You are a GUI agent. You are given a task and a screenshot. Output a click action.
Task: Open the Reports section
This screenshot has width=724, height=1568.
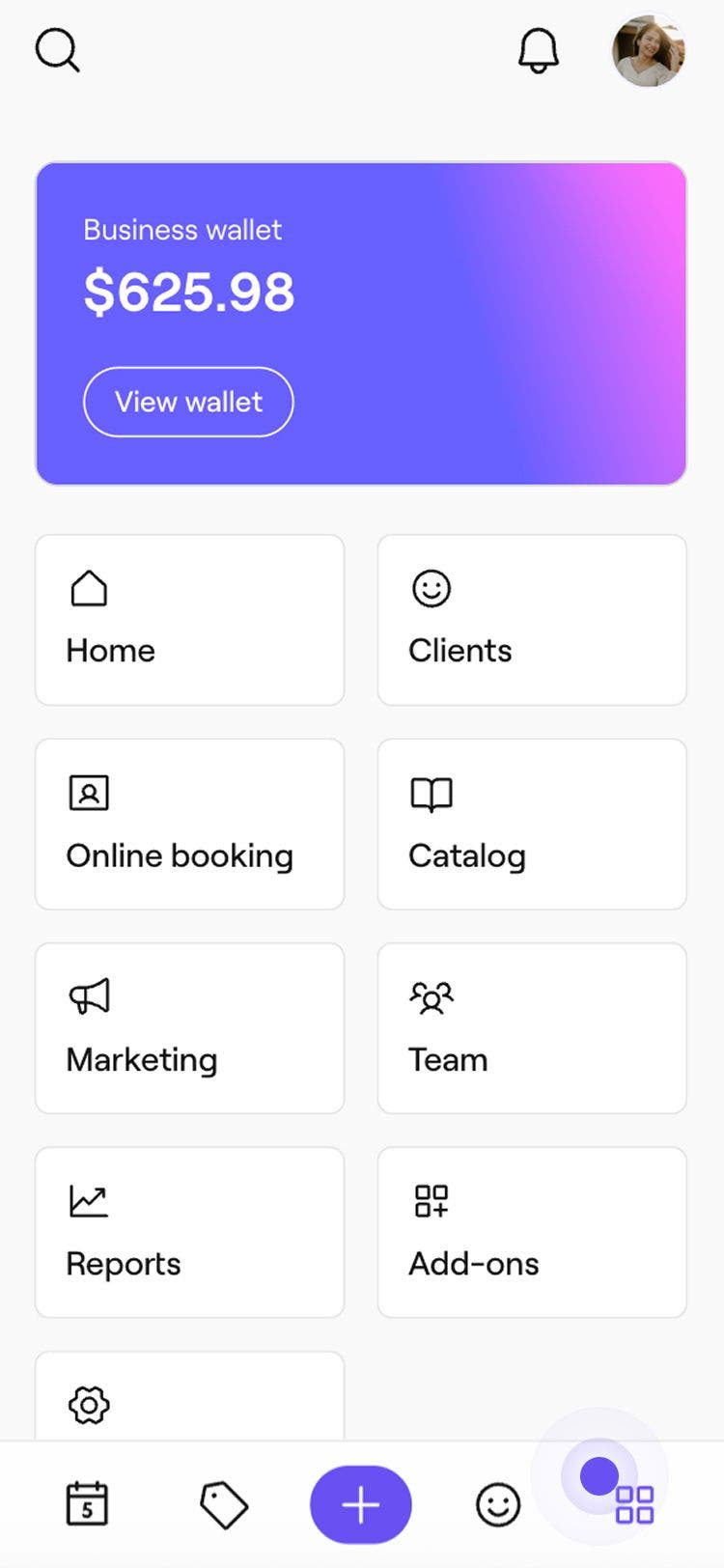[x=189, y=1232]
